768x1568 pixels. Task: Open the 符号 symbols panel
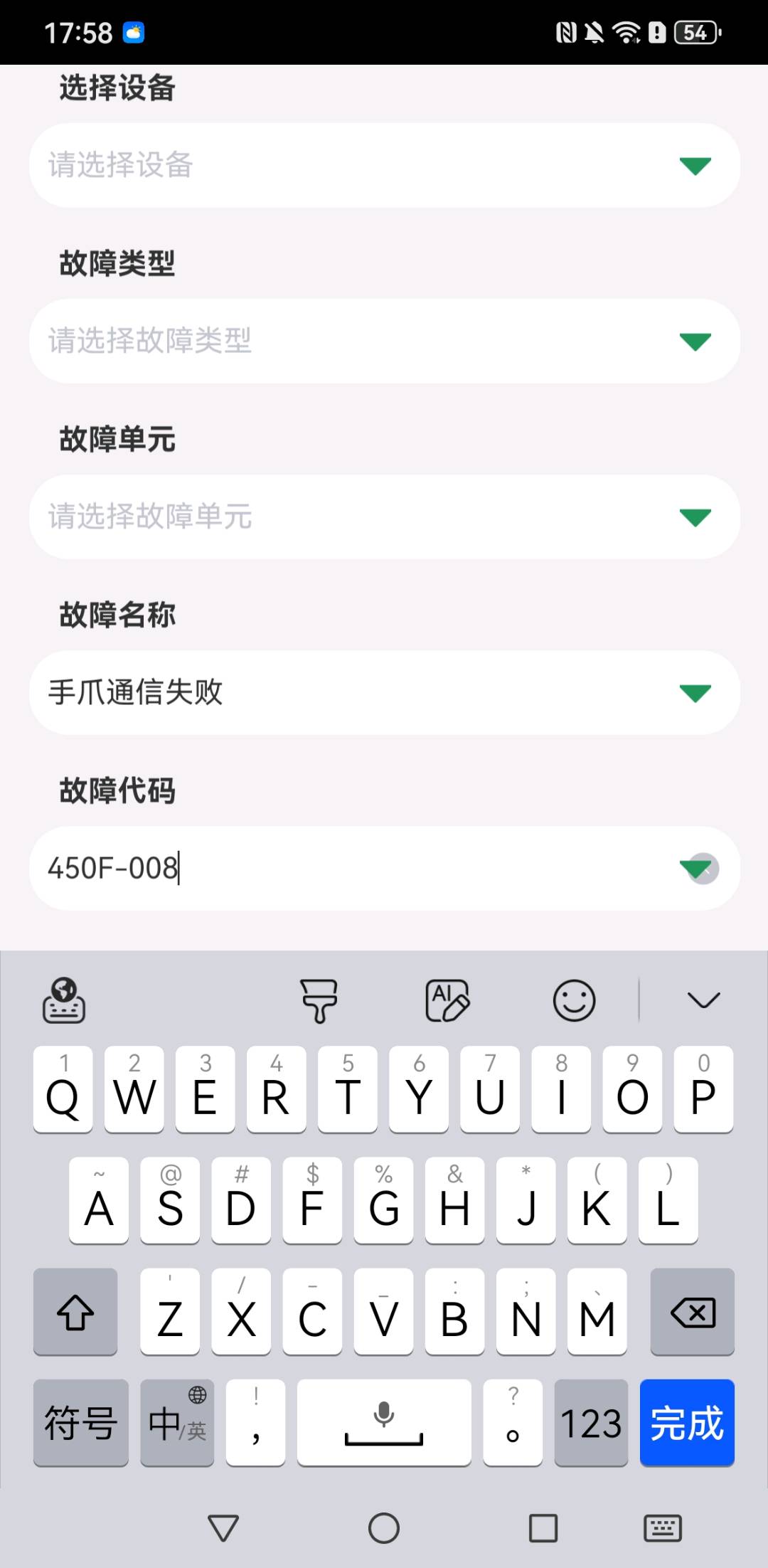tap(80, 1422)
